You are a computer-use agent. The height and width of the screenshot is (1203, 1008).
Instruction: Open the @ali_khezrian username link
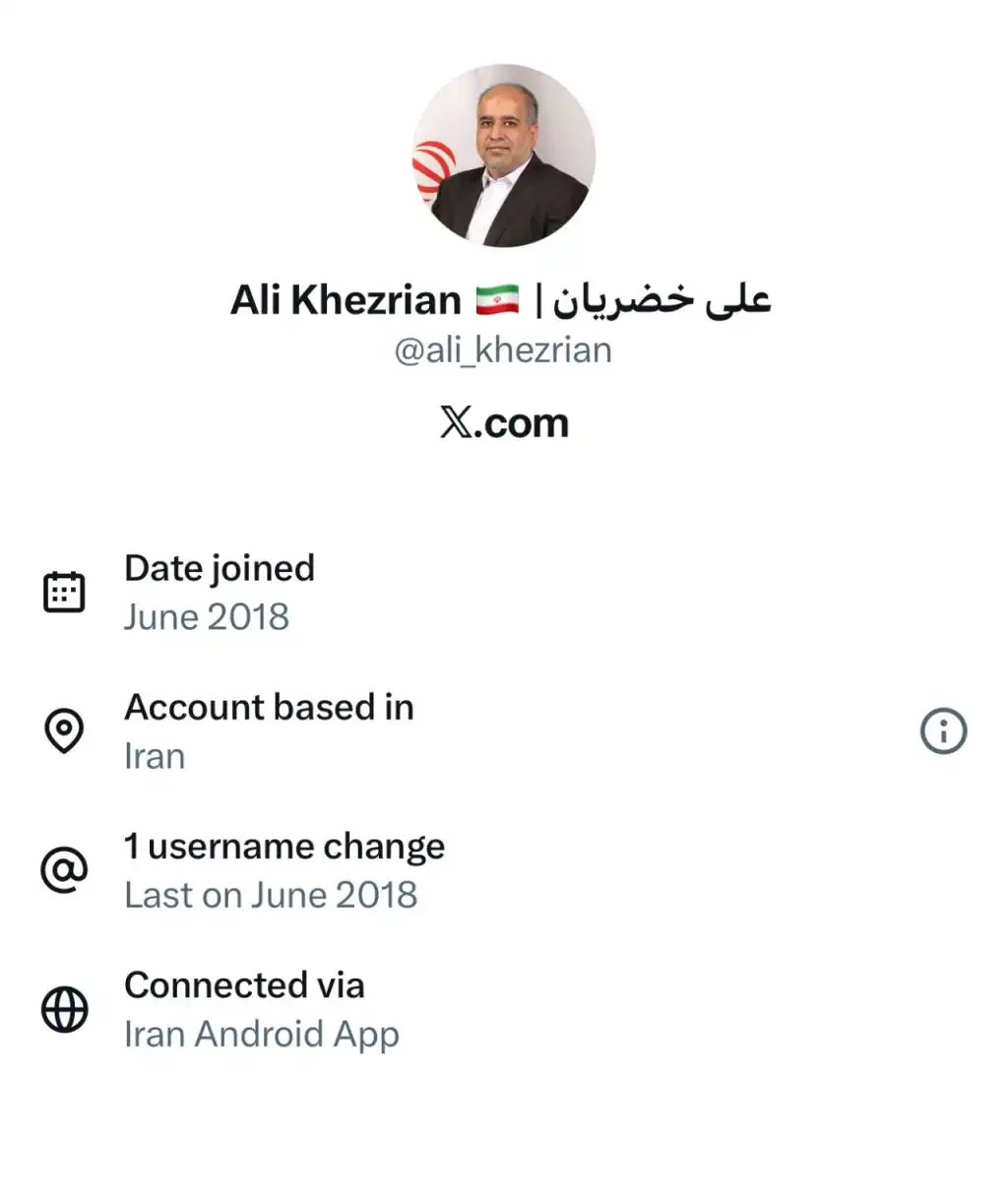(503, 349)
